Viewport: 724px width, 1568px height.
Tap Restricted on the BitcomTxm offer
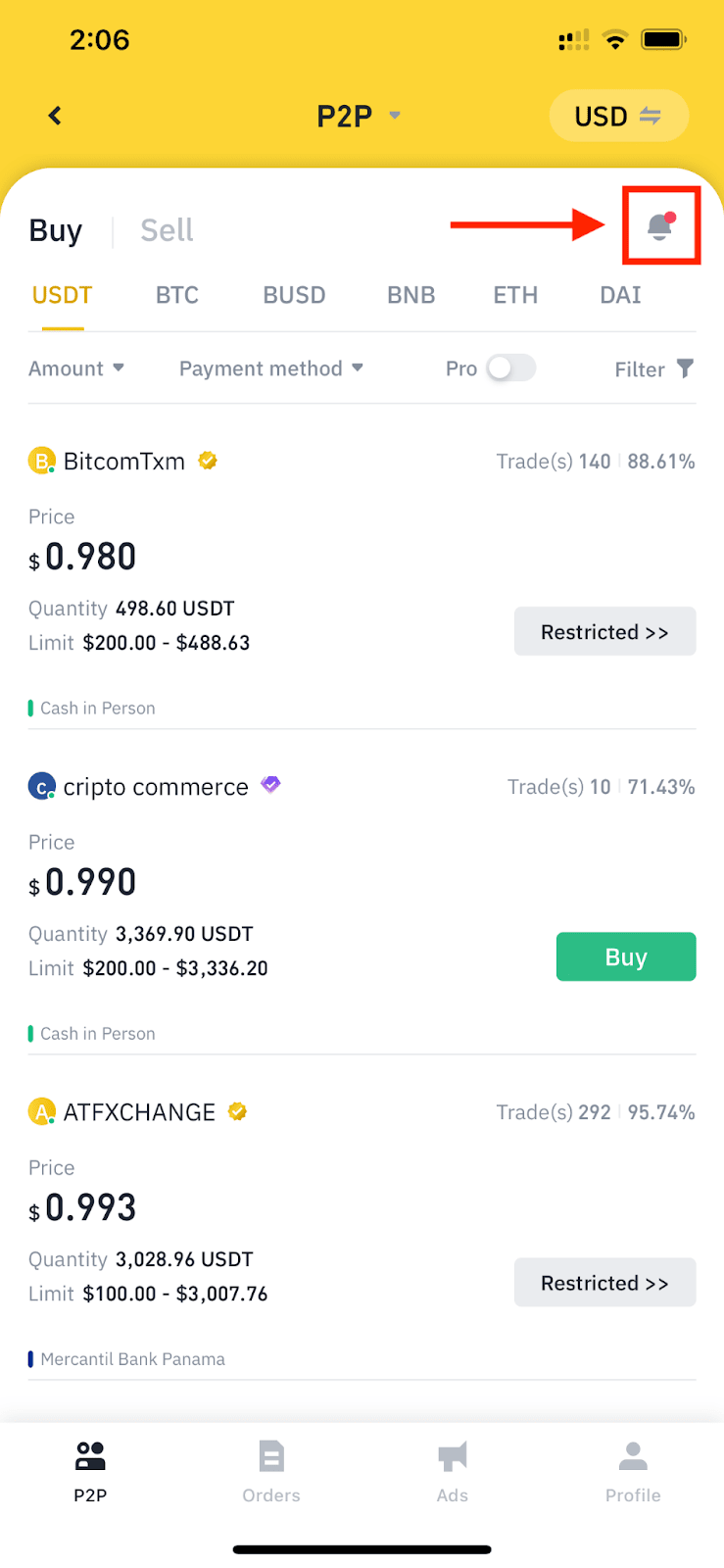coord(604,632)
